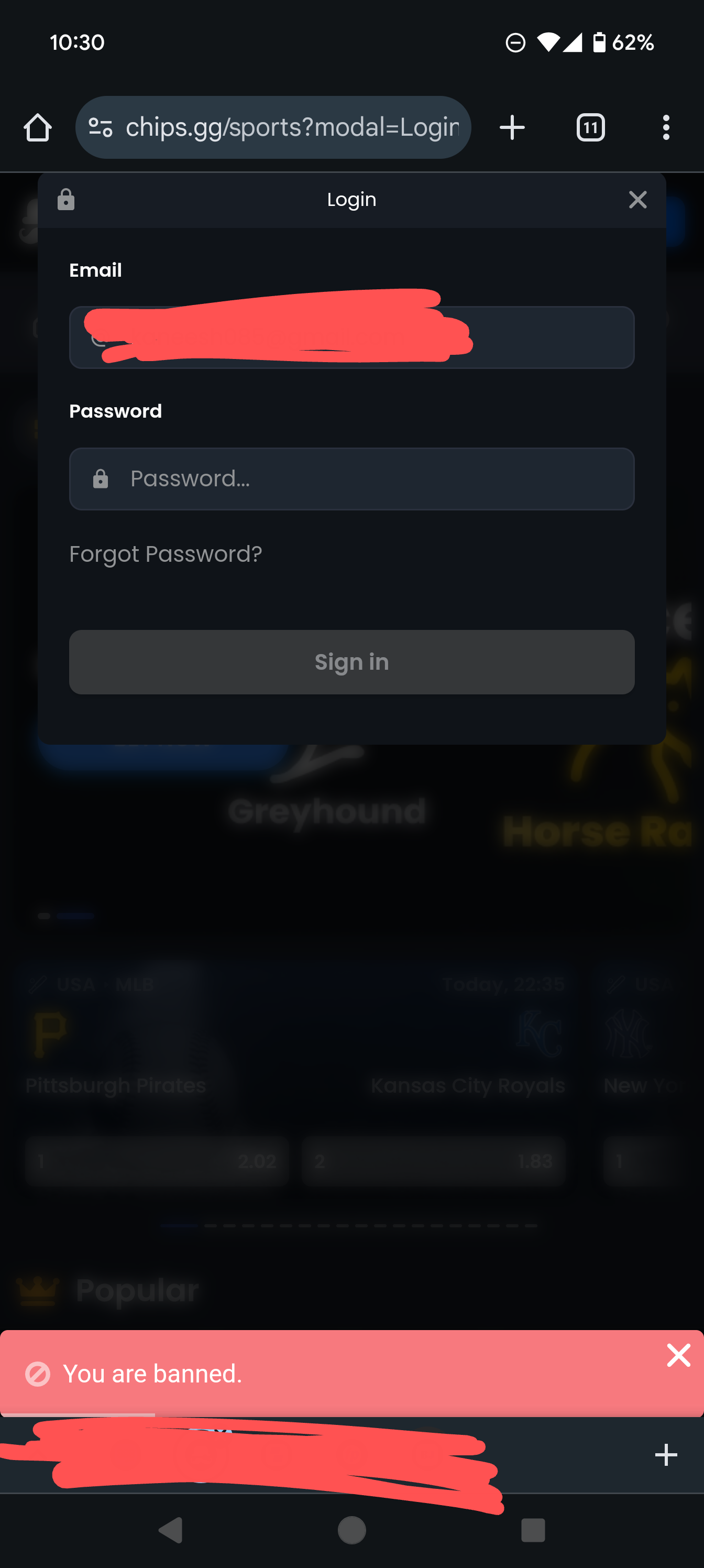This screenshot has height=1568, width=704.
Task: Open recent apps from navigation bar
Action: [x=532, y=1530]
